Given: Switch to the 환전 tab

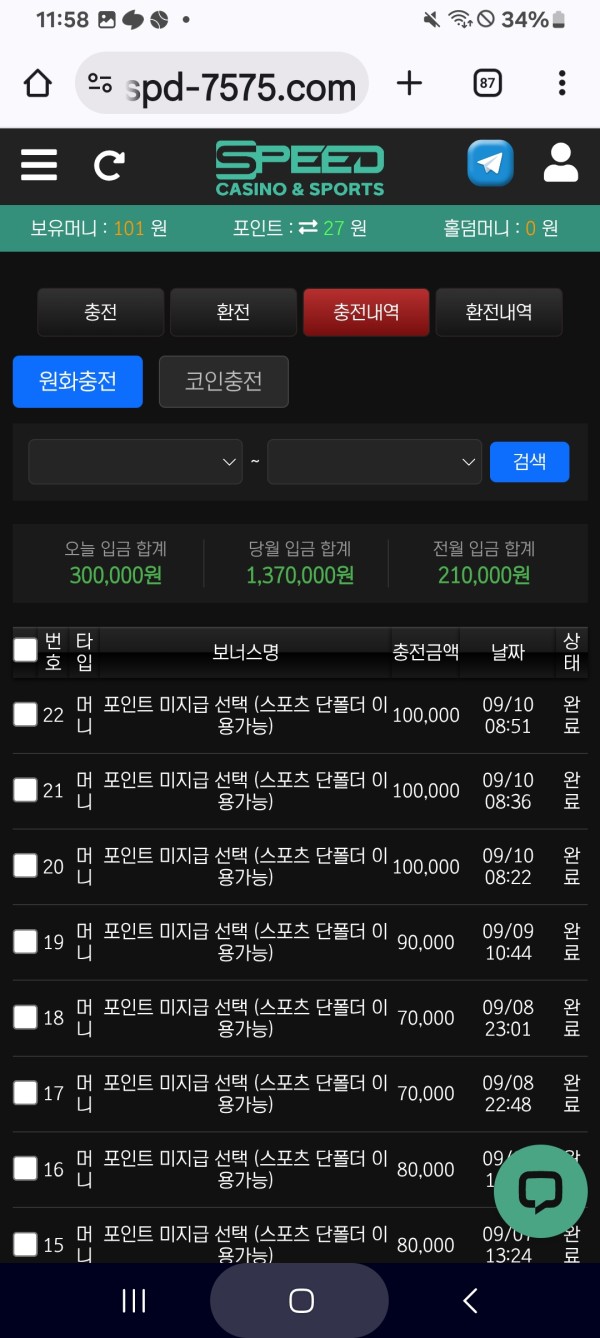Looking at the screenshot, I should point(233,312).
